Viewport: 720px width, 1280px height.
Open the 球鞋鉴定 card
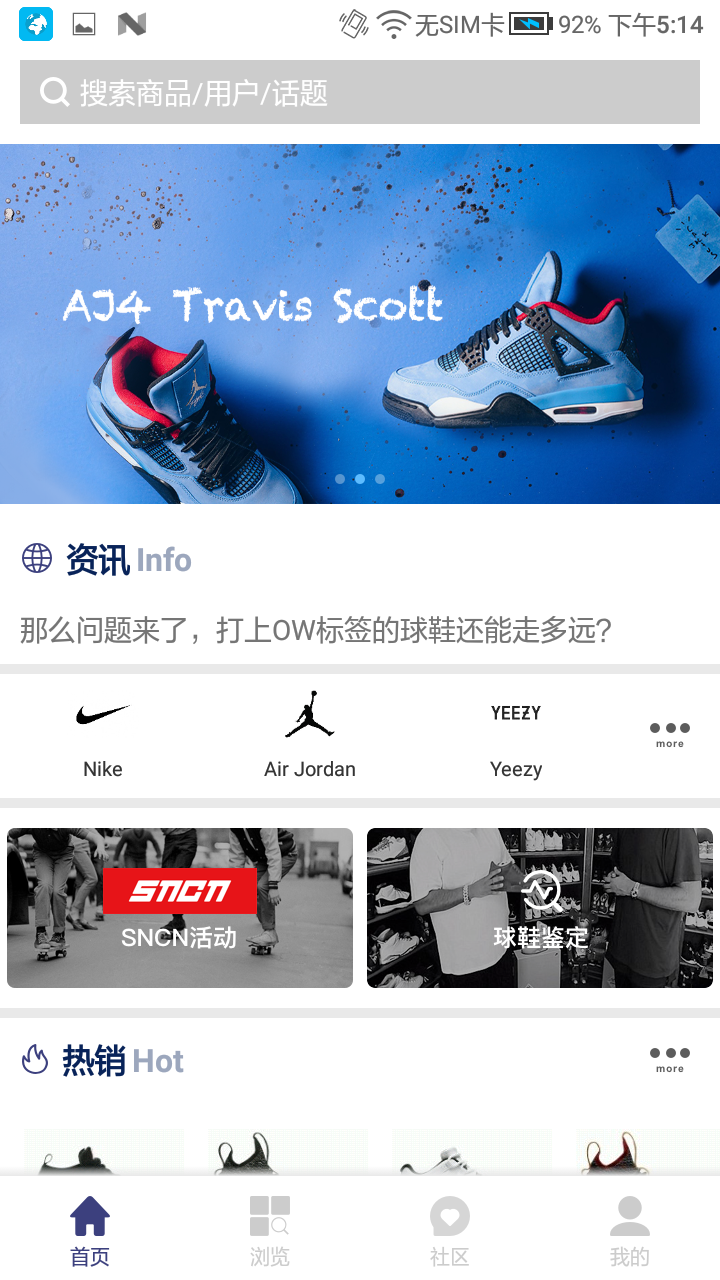pyautogui.click(x=540, y=908)
